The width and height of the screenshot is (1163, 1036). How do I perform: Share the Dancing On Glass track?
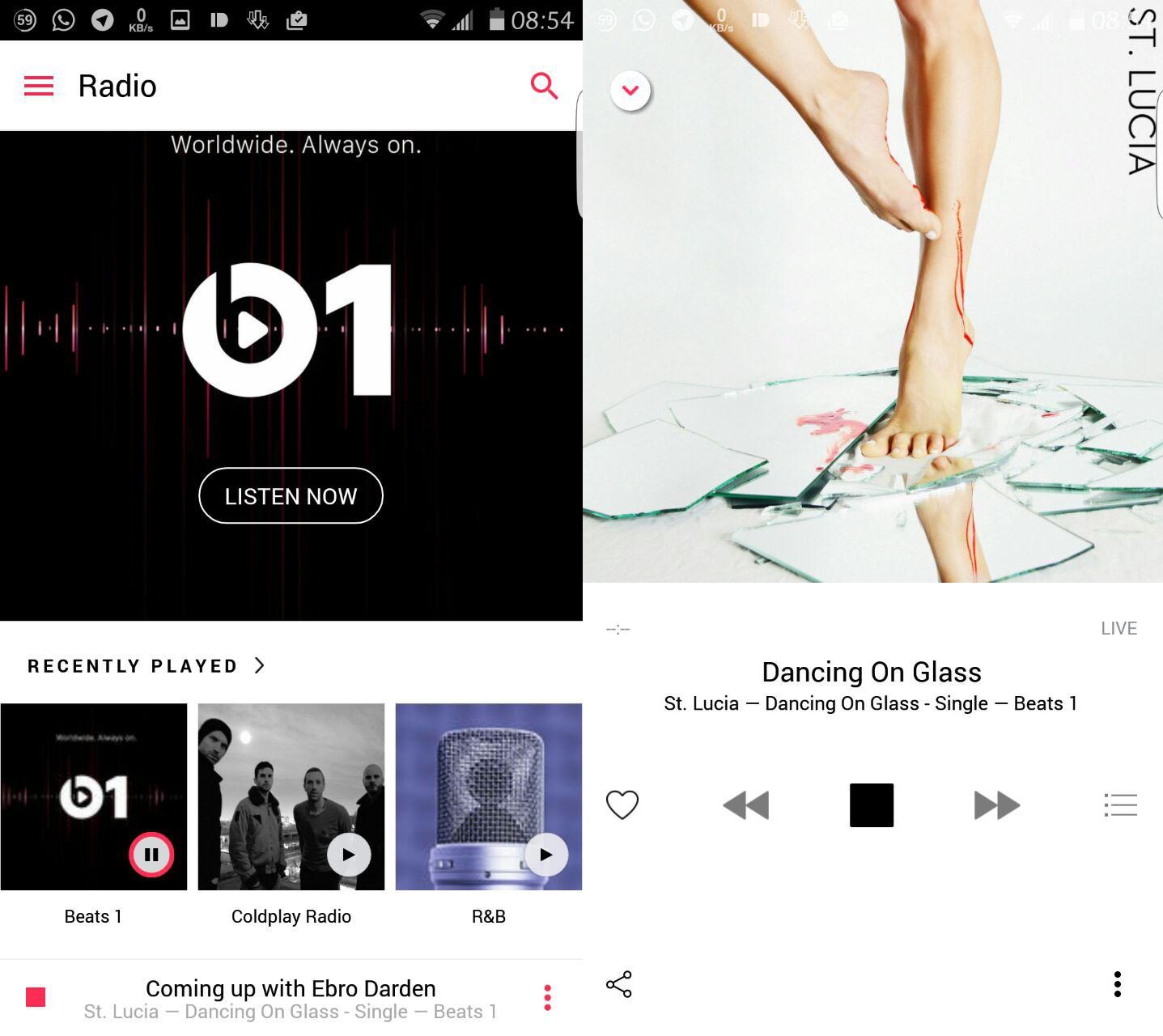pyautogui.click(x=619, y=984)
